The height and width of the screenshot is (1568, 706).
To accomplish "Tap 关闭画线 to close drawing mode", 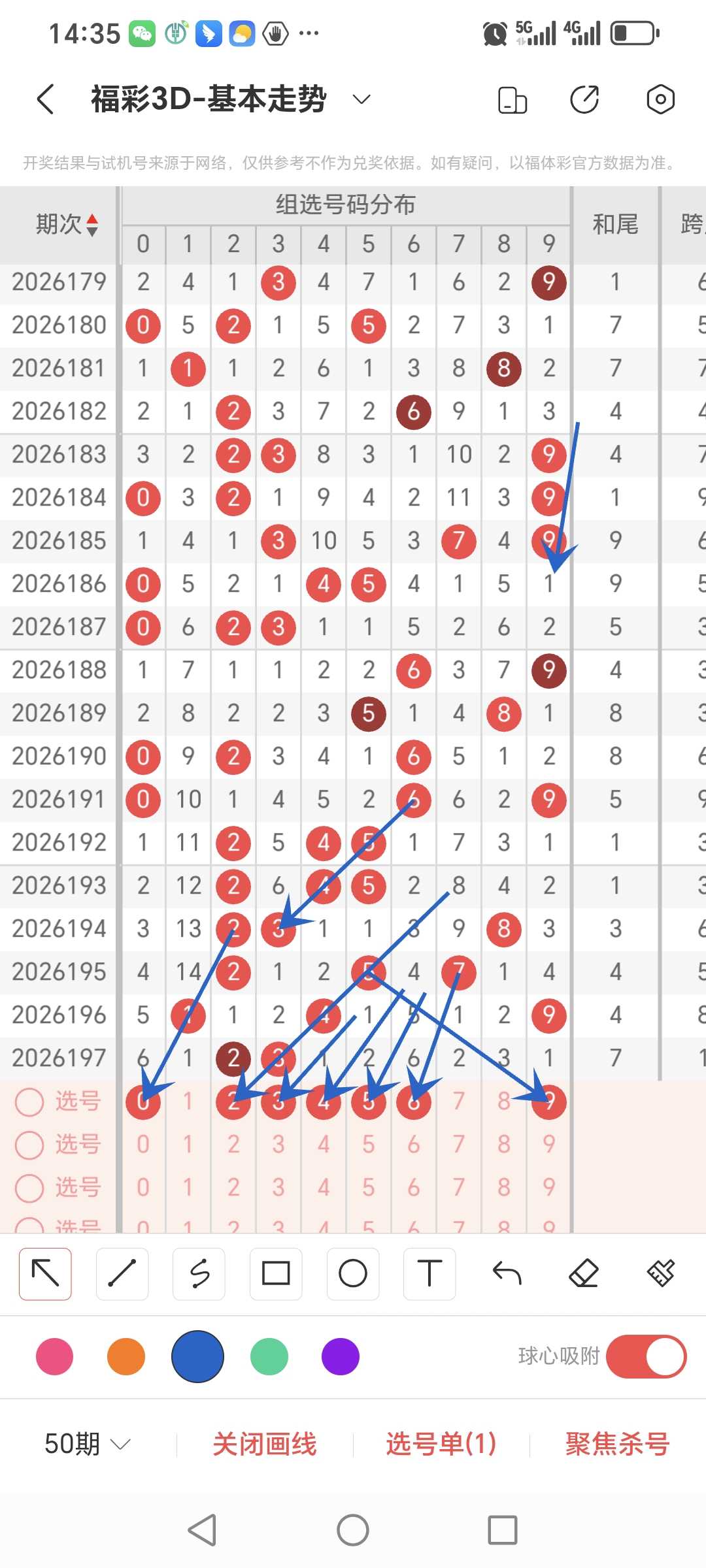I will [x=265, y=1443].
